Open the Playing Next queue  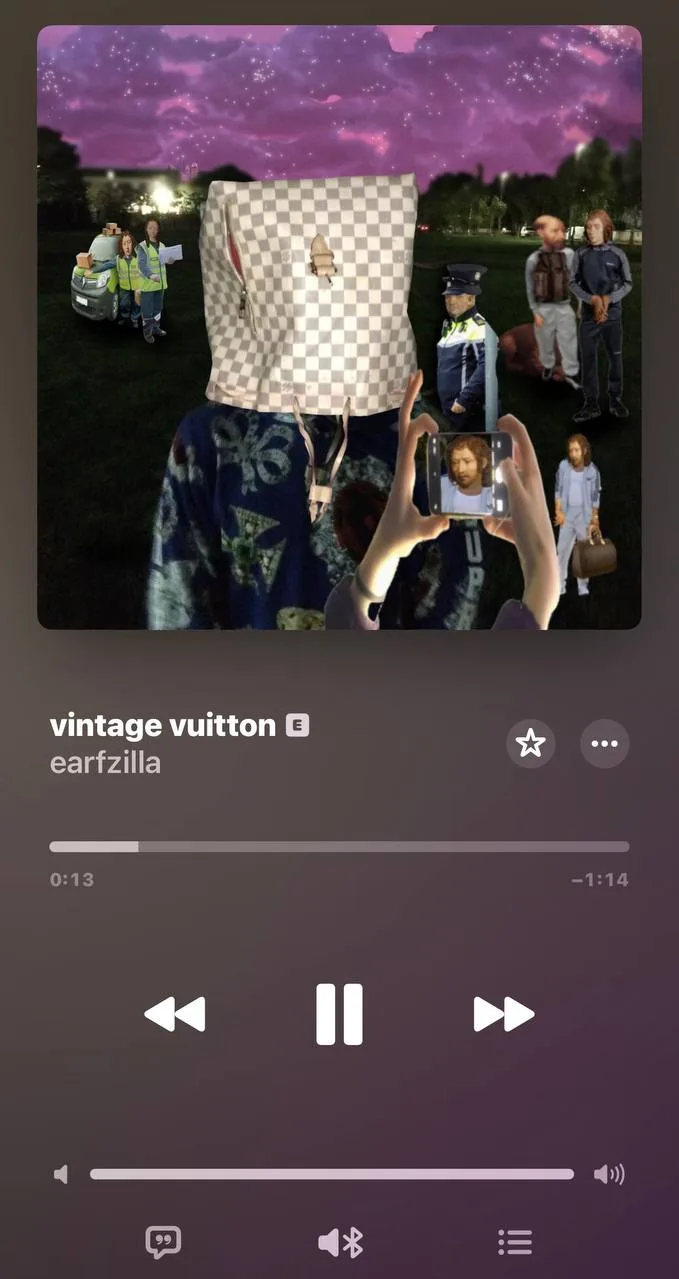[x=515, y=1242]
